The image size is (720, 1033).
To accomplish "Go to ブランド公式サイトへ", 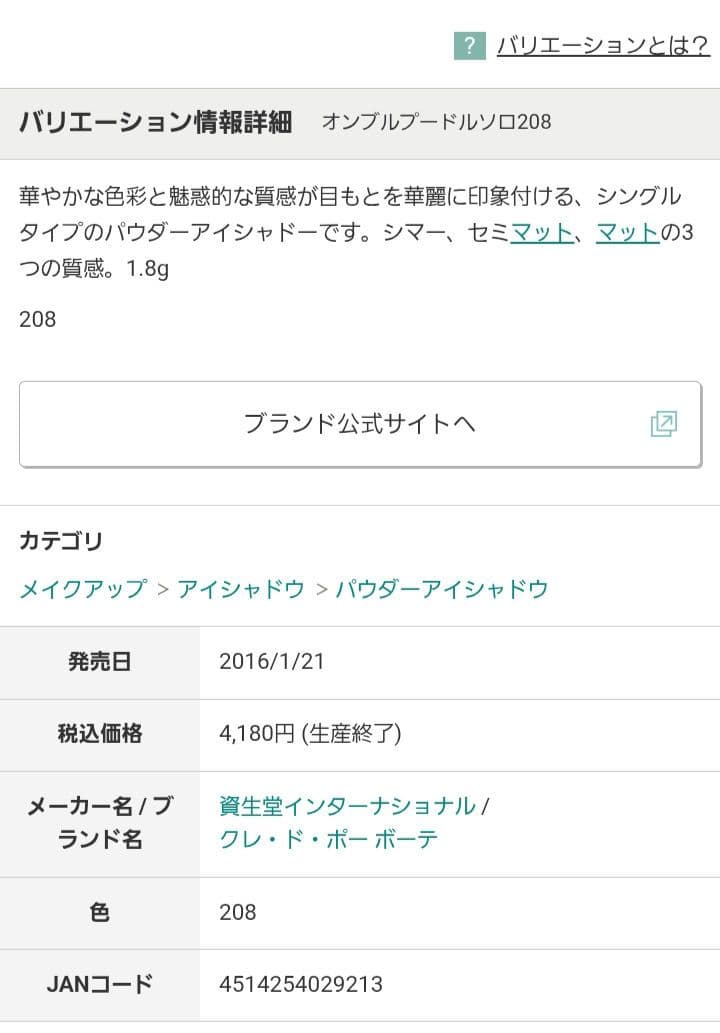I will (x=360, y=424).
